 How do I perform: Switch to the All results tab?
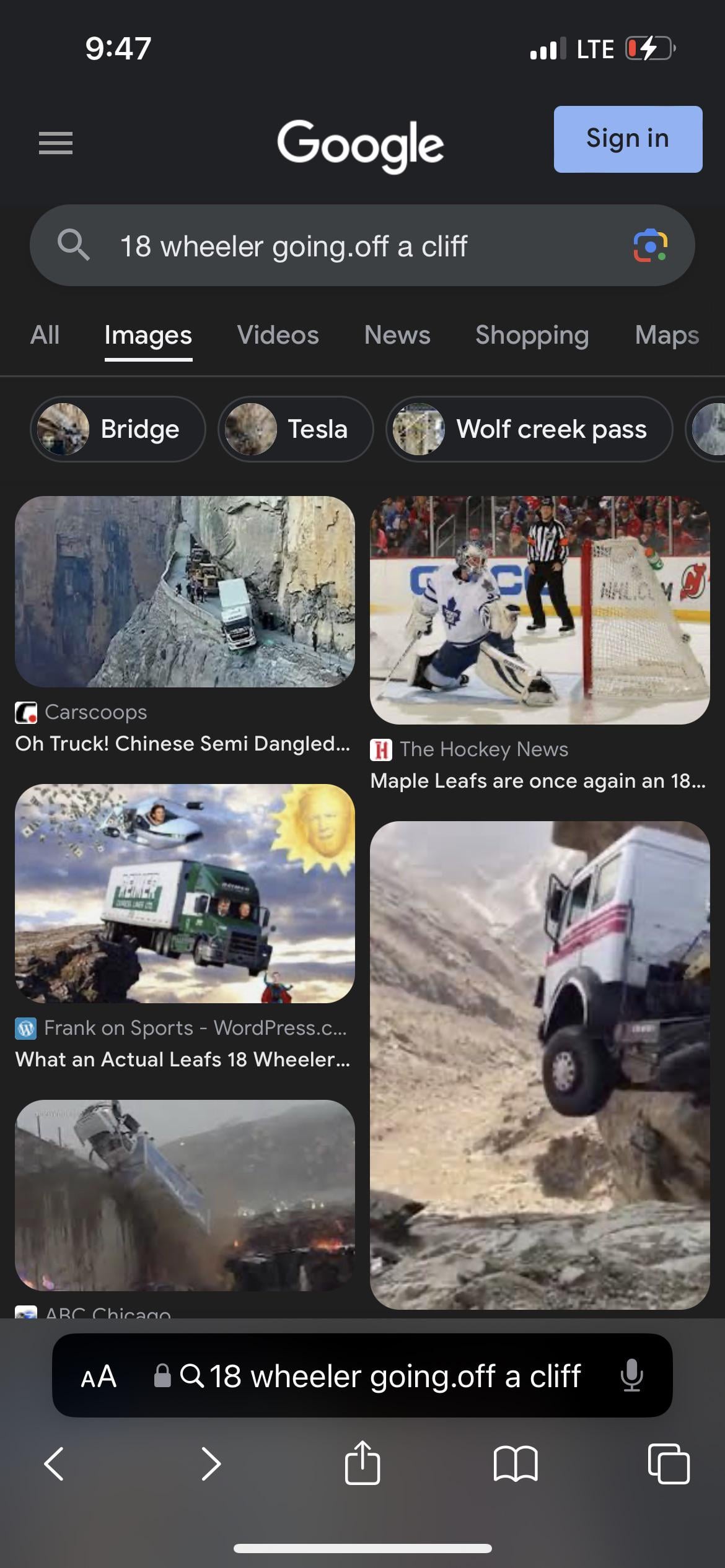pyautogui.click(x=45, y=335)
